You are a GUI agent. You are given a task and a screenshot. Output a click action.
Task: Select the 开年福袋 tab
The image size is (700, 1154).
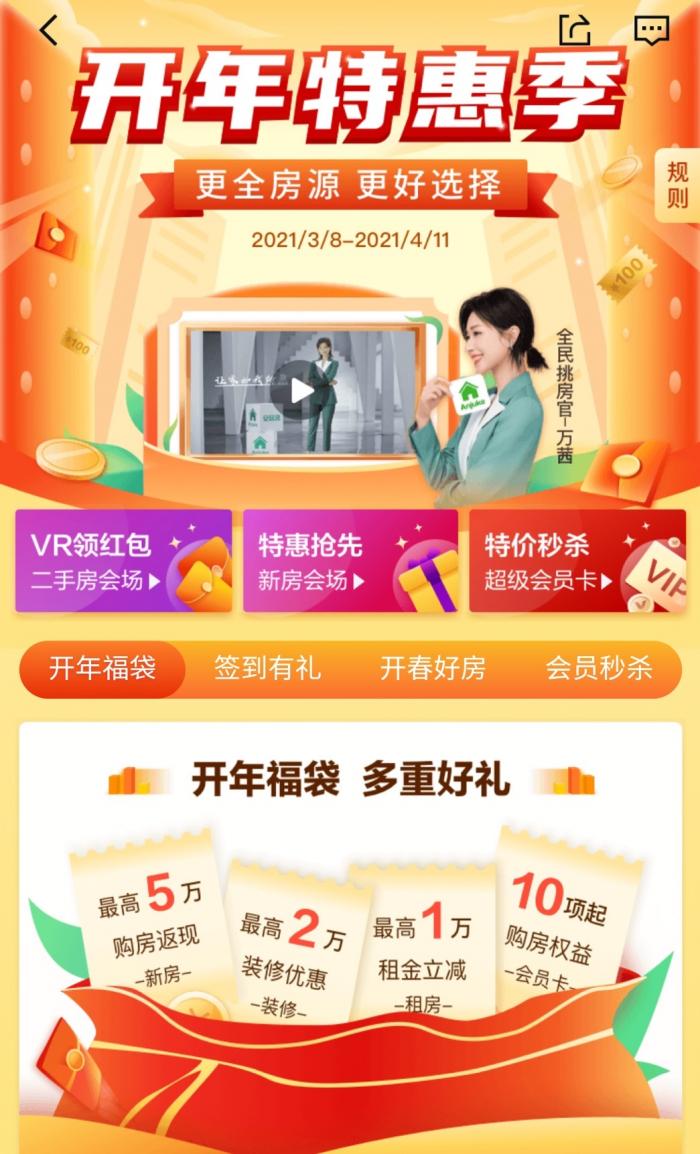102,669
